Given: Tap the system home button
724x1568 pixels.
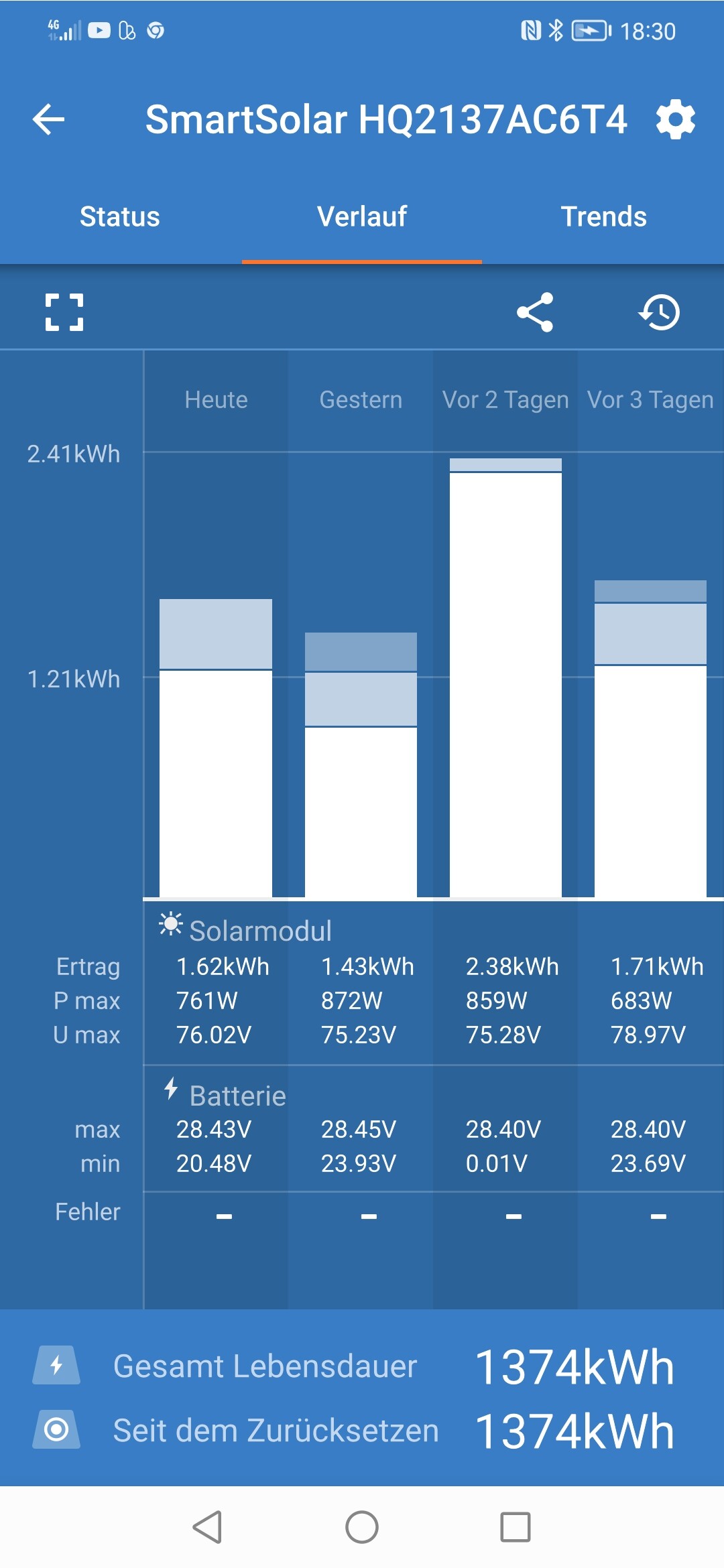Looking at the screenshot, I should pyautogui.click(x=362, y=1527).
